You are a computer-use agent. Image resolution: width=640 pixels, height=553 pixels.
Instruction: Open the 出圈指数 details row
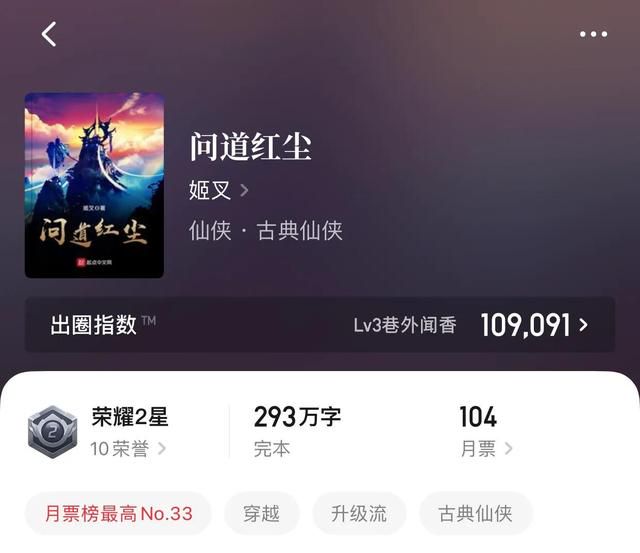tap(320, 325)
